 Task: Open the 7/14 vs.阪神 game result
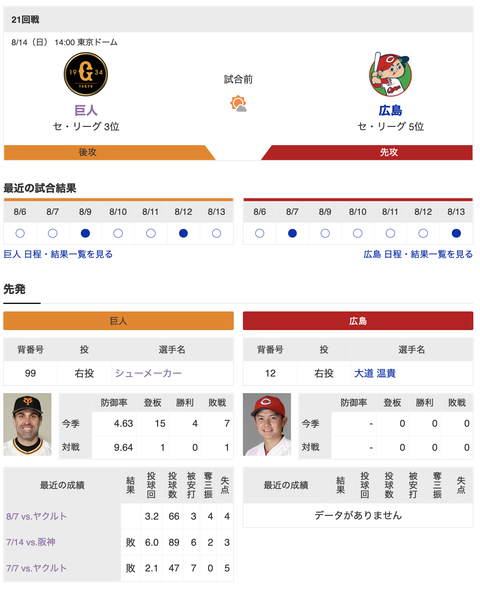(x=31, y=542)
